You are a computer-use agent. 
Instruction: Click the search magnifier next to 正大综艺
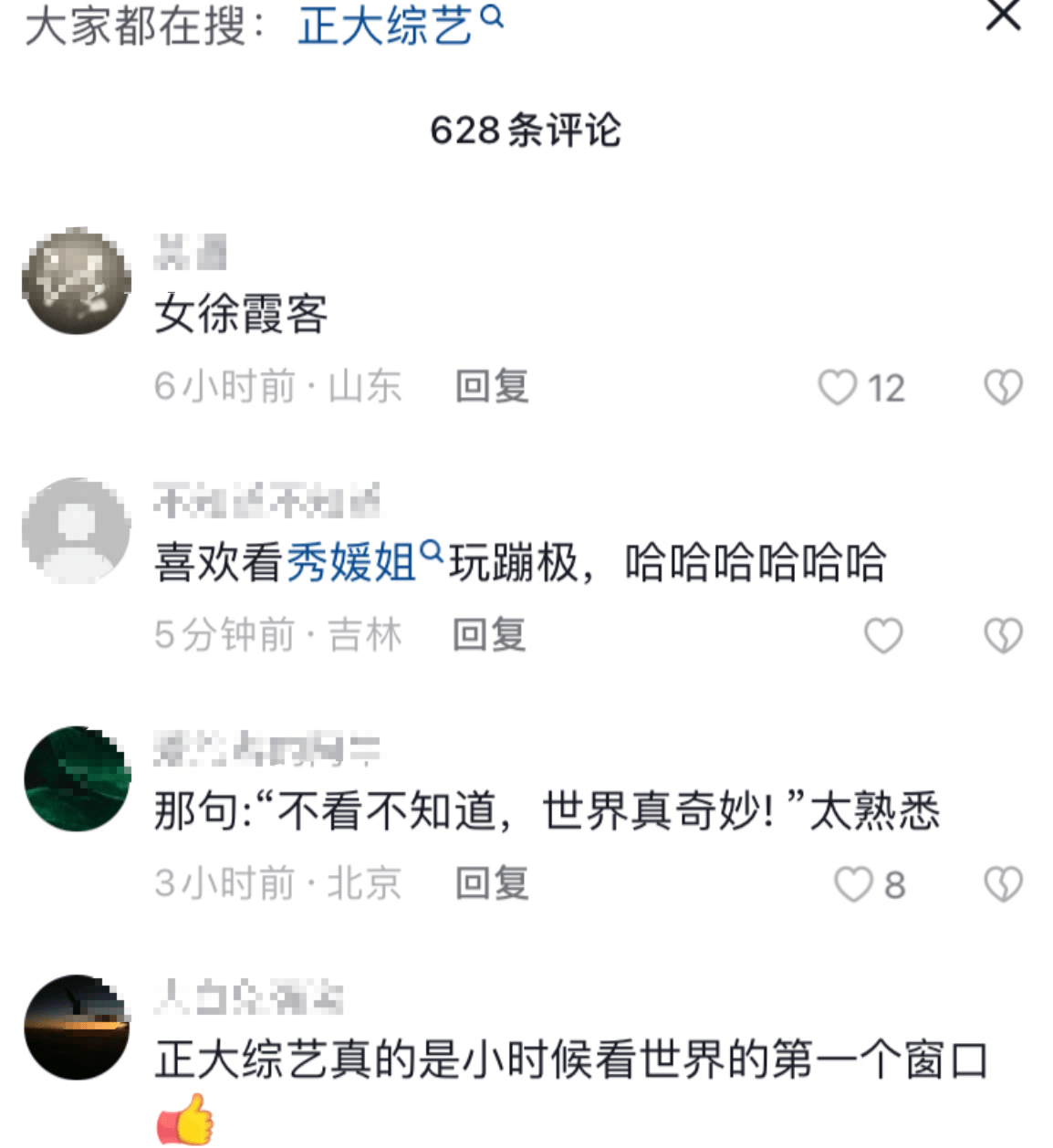click(493, 20)
